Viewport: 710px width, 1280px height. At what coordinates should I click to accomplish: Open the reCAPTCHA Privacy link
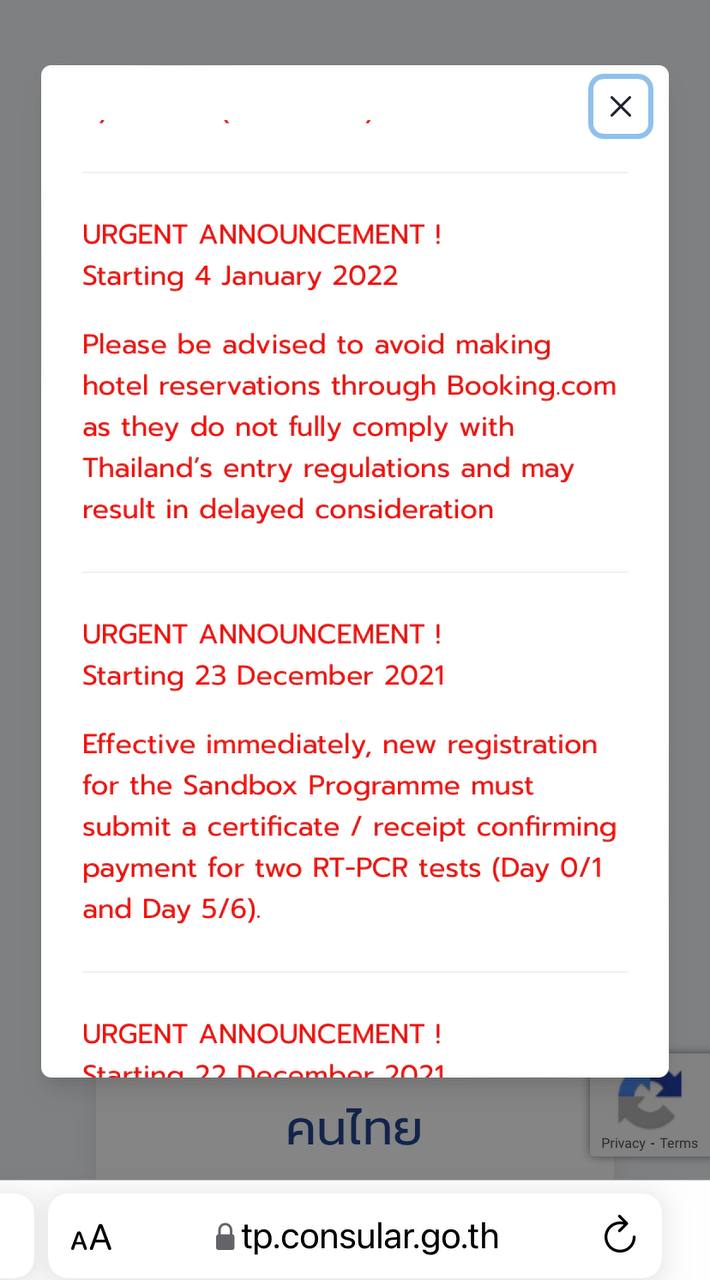pos(623,1143)
